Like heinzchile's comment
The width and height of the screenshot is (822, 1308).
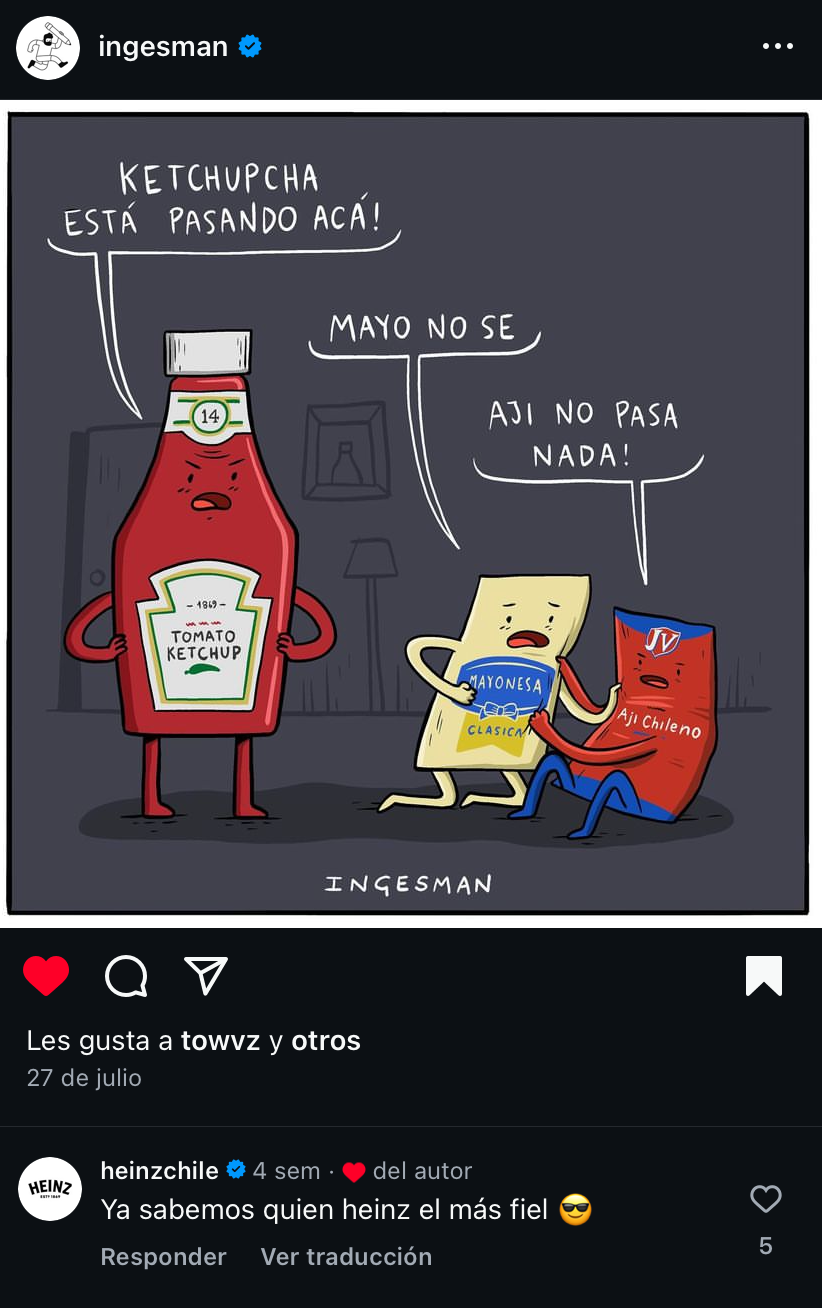coord(765,1199)
